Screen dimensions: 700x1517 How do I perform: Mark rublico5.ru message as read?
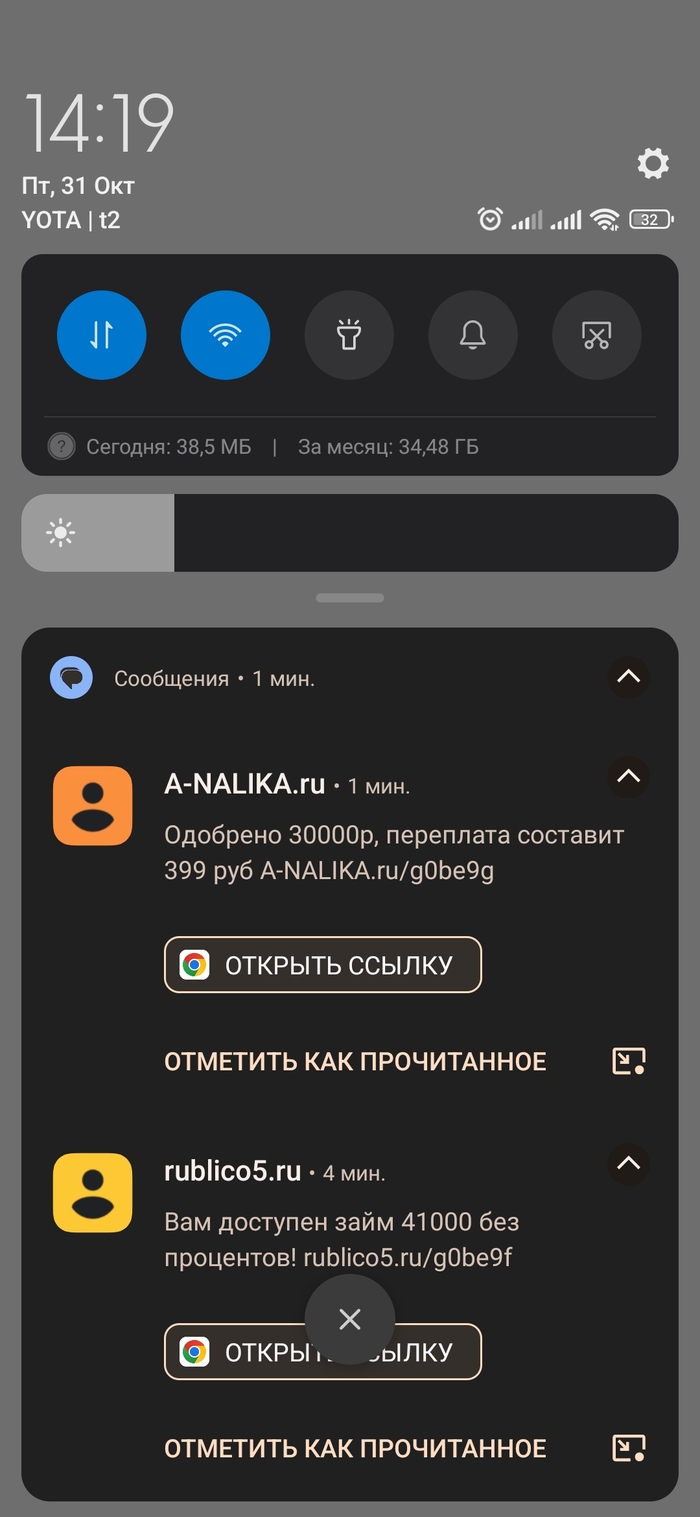click(x=355, y=1448)
